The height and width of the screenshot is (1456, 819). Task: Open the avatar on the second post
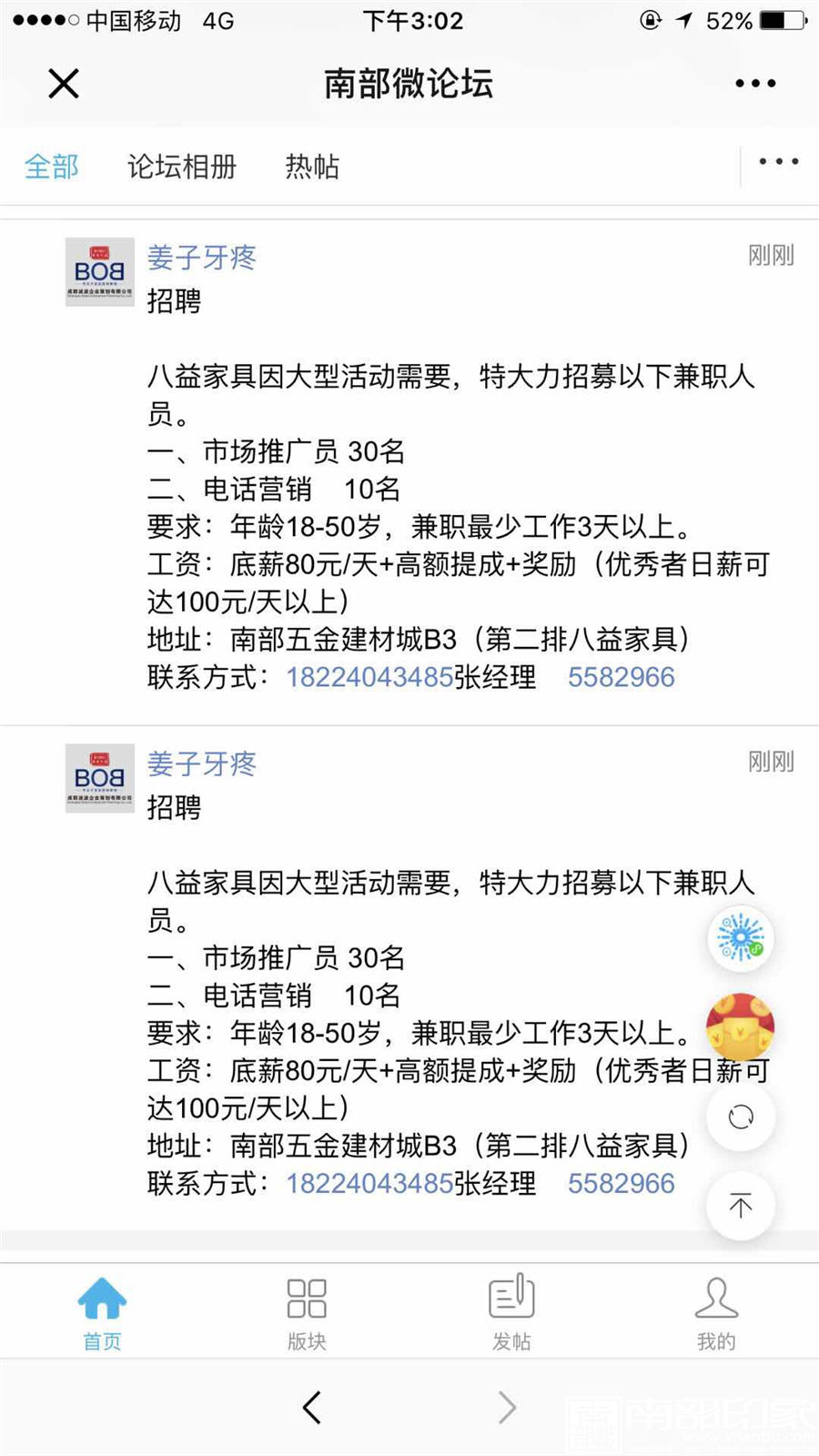(100, 778)
